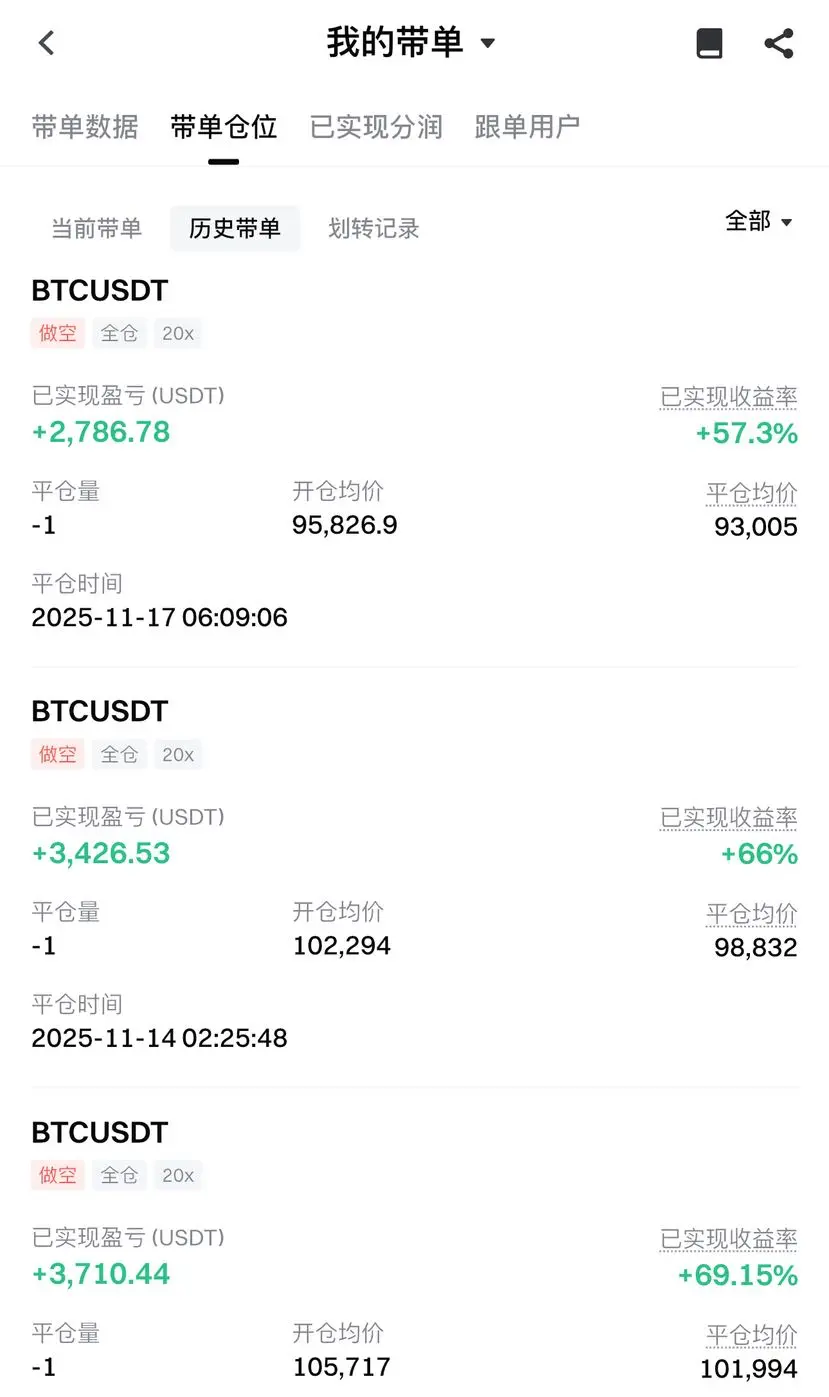Open the guide book icon
Screen dimensions: 829x1397
tap(709, 43)
